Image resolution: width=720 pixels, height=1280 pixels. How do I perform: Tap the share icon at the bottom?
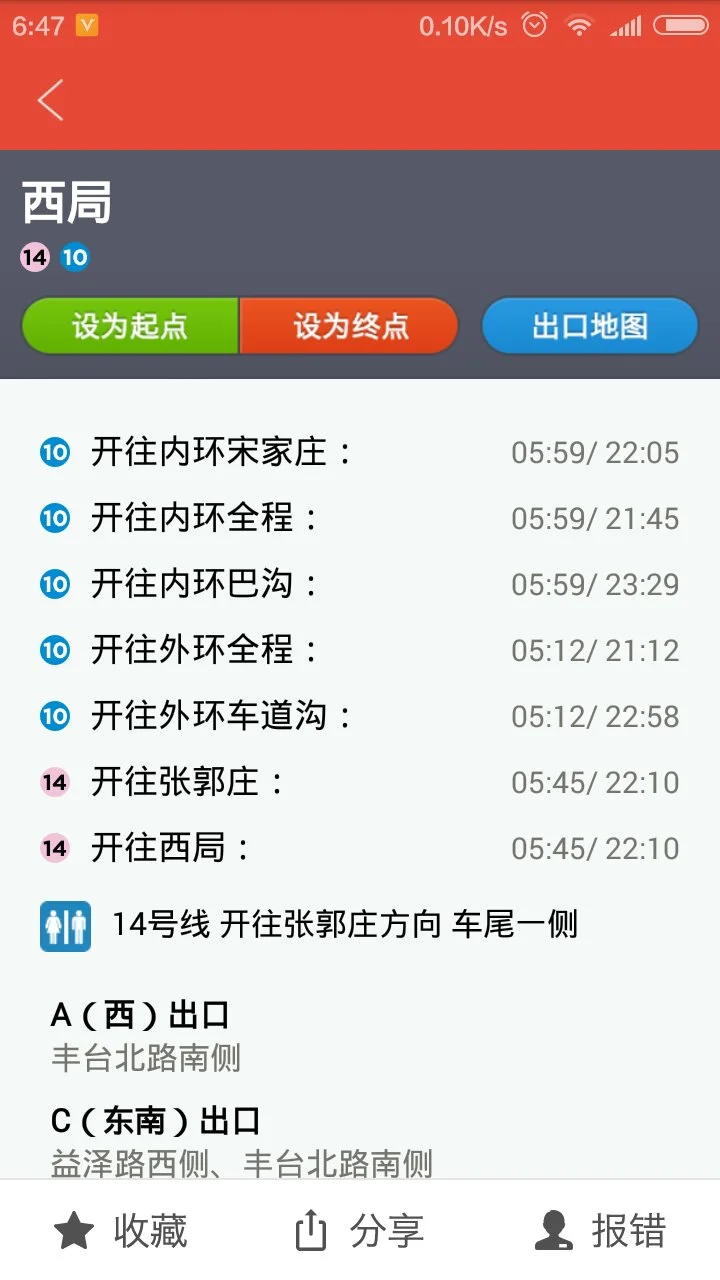tap(313, 1232)
